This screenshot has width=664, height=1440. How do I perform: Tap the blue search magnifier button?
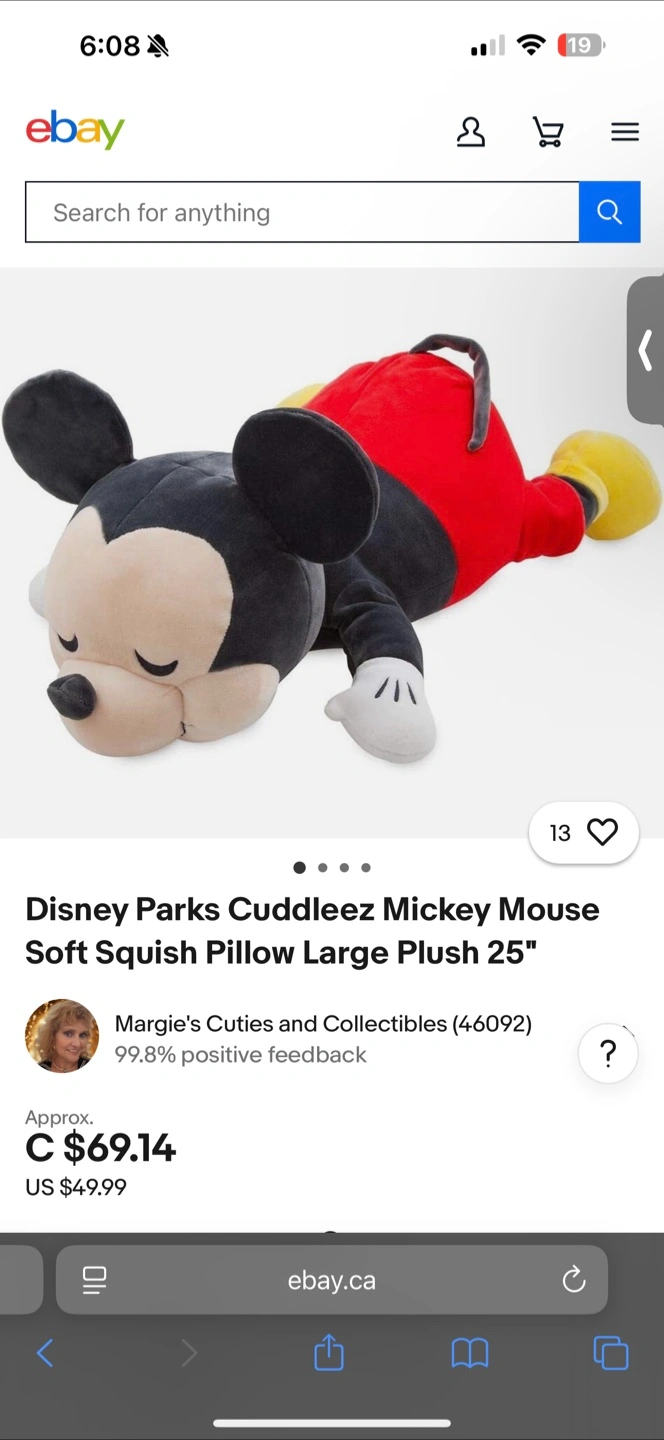[x=609, y=212]
